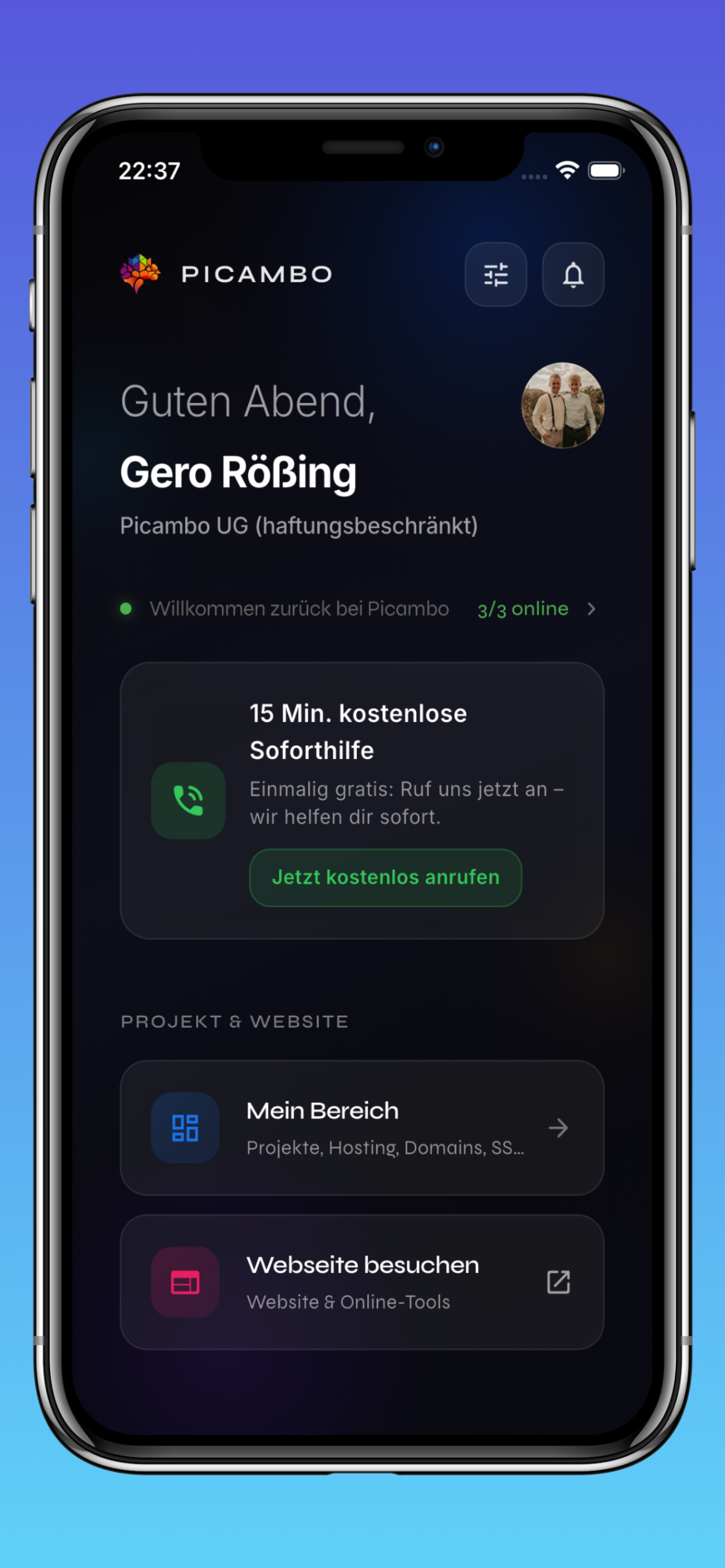
Task: Expand the 3/3 online chevron
Action: pyautogui.click(x=591, y=609)
